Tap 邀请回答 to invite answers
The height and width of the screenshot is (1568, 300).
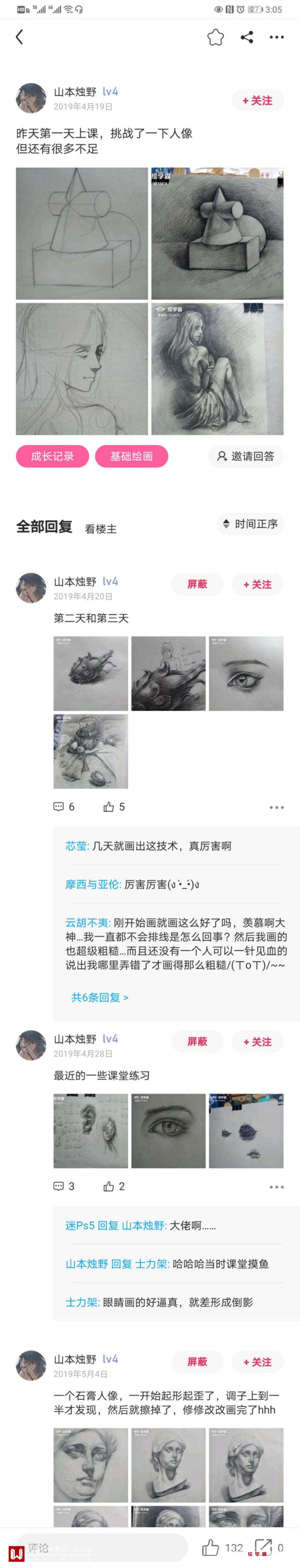tap(246, 456)
